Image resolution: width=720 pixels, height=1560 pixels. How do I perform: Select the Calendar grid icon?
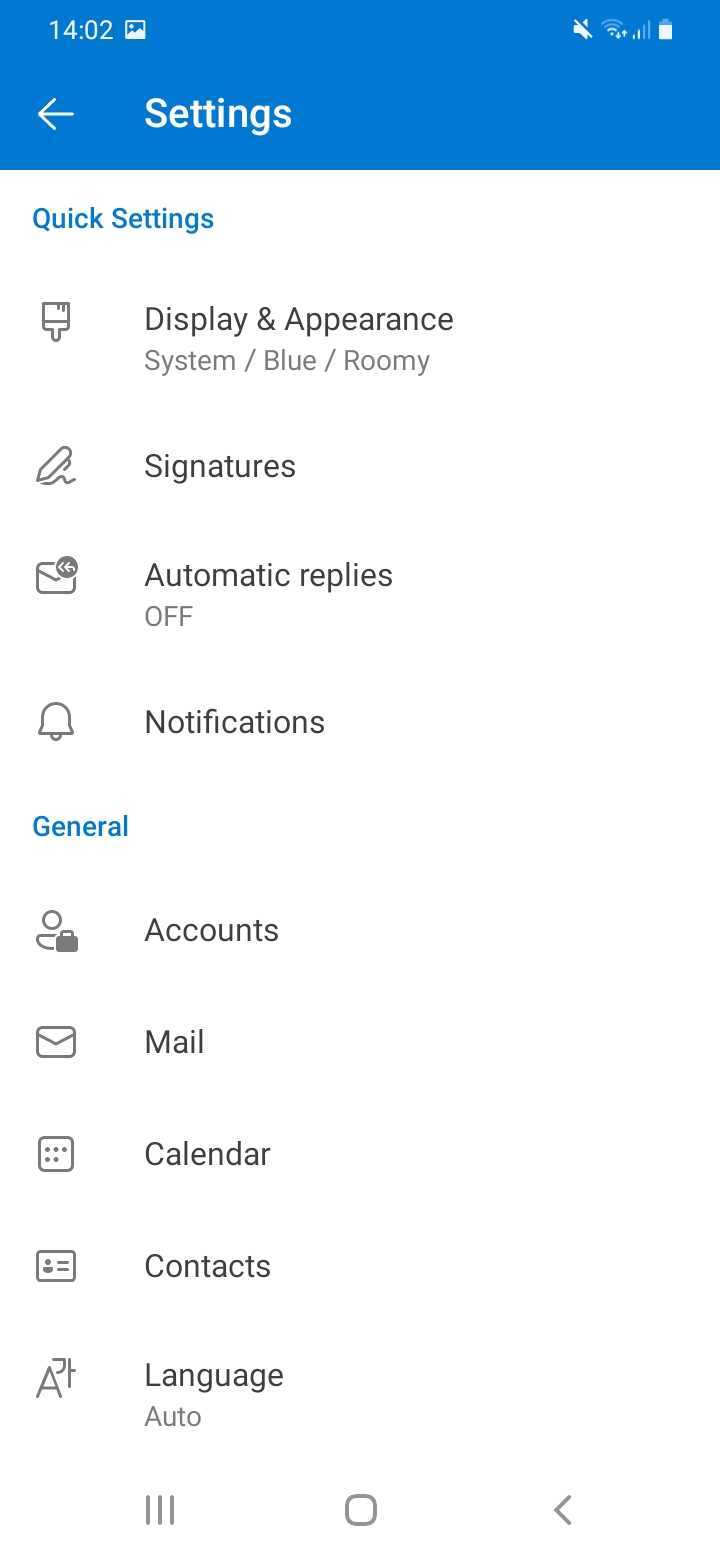pyautogui.click(x=55, y=1153)
